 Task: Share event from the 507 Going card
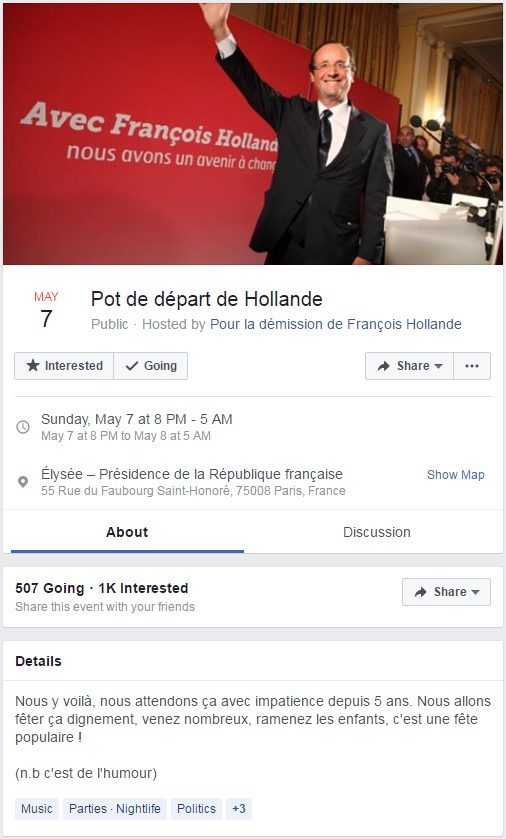coord(446,592)
